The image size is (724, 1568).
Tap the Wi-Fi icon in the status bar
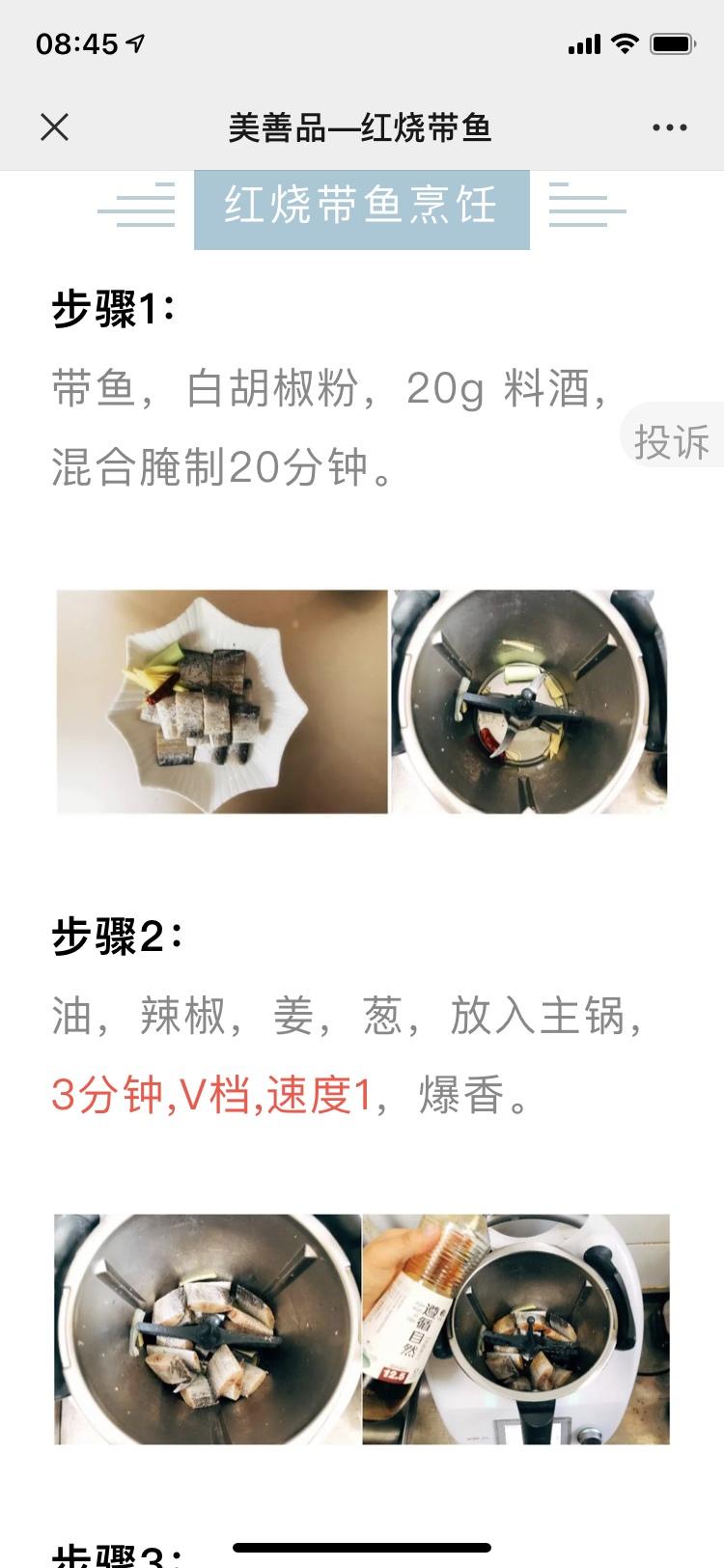coord(627,42)
